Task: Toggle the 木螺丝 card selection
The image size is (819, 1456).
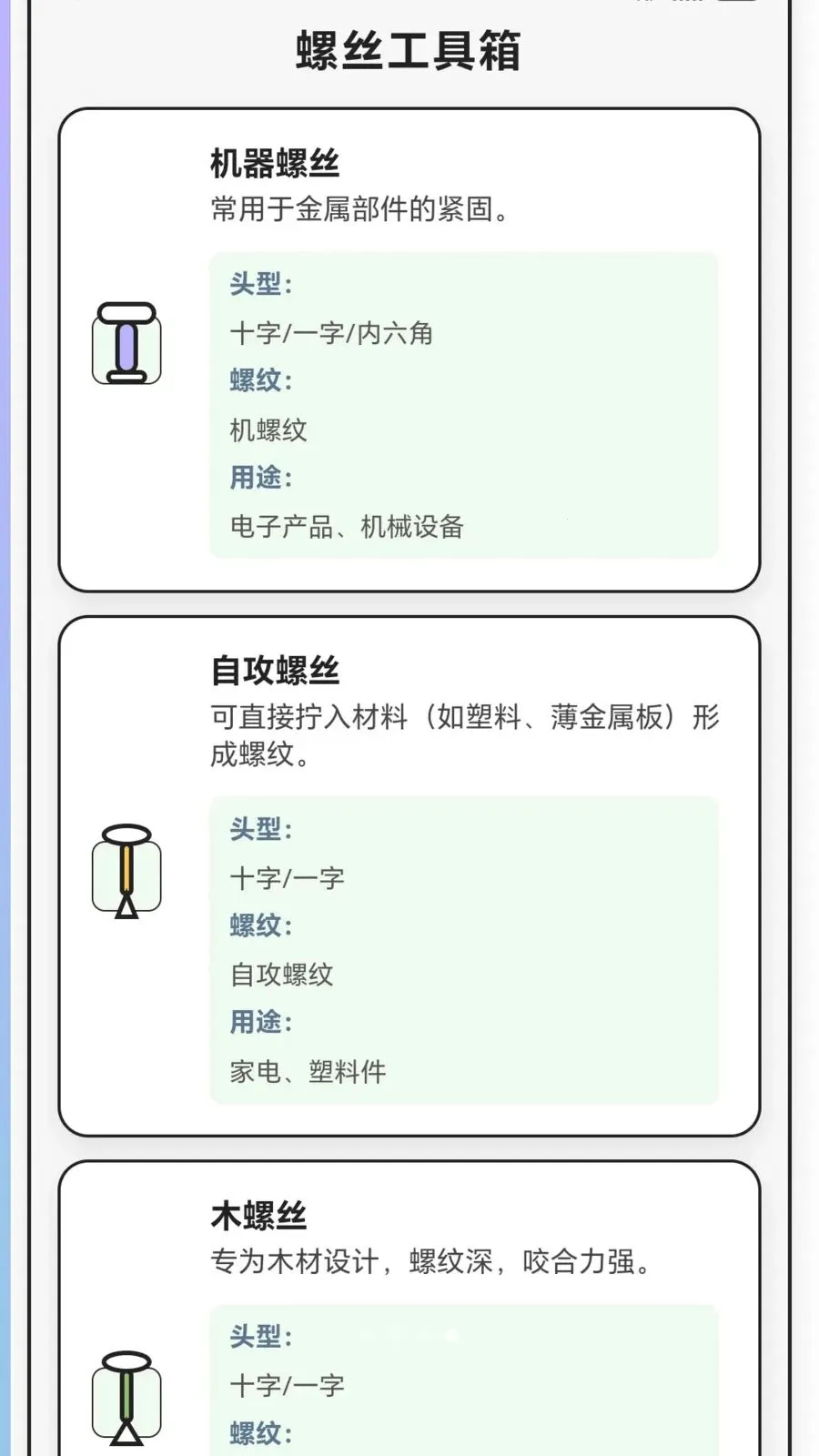Action: point(409,1301)
